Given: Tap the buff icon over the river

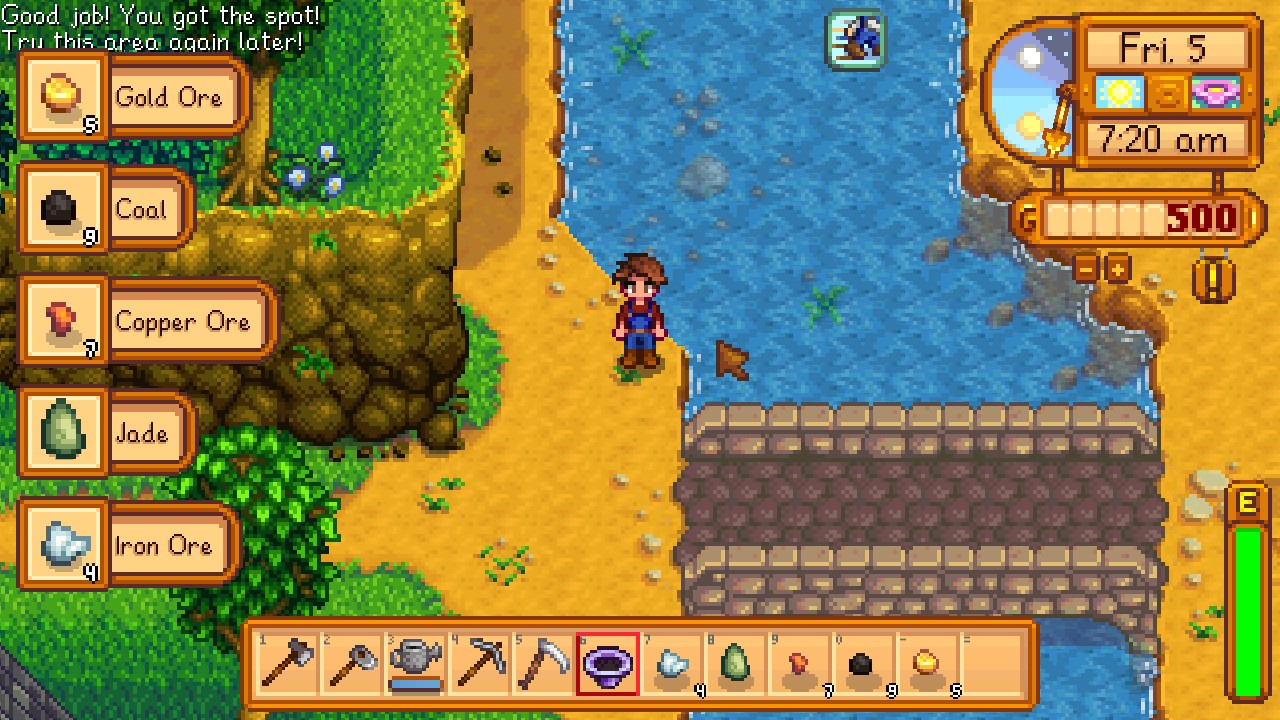Looking at the screenshot, I should pyautogui.click(x=857, y=40).
